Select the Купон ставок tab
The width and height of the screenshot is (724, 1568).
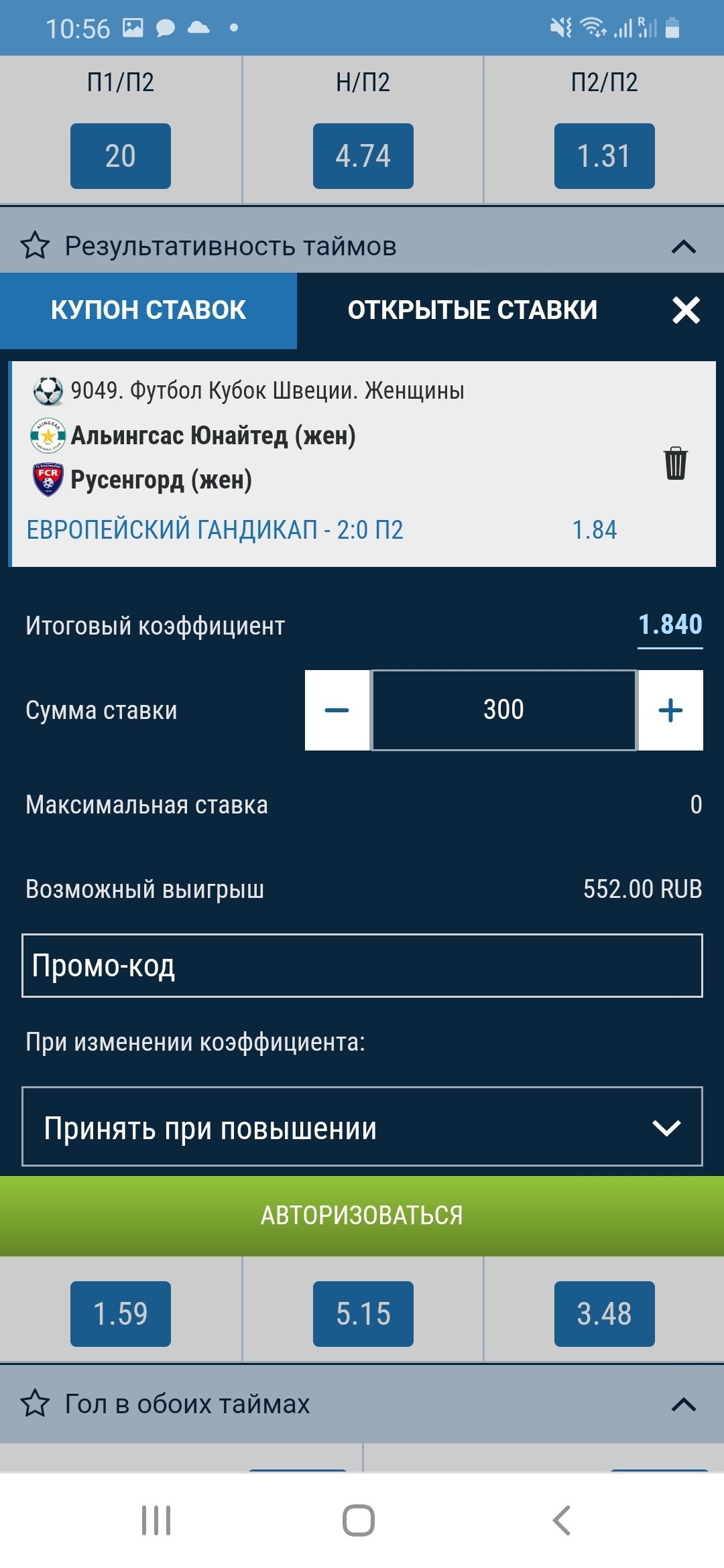148,310
